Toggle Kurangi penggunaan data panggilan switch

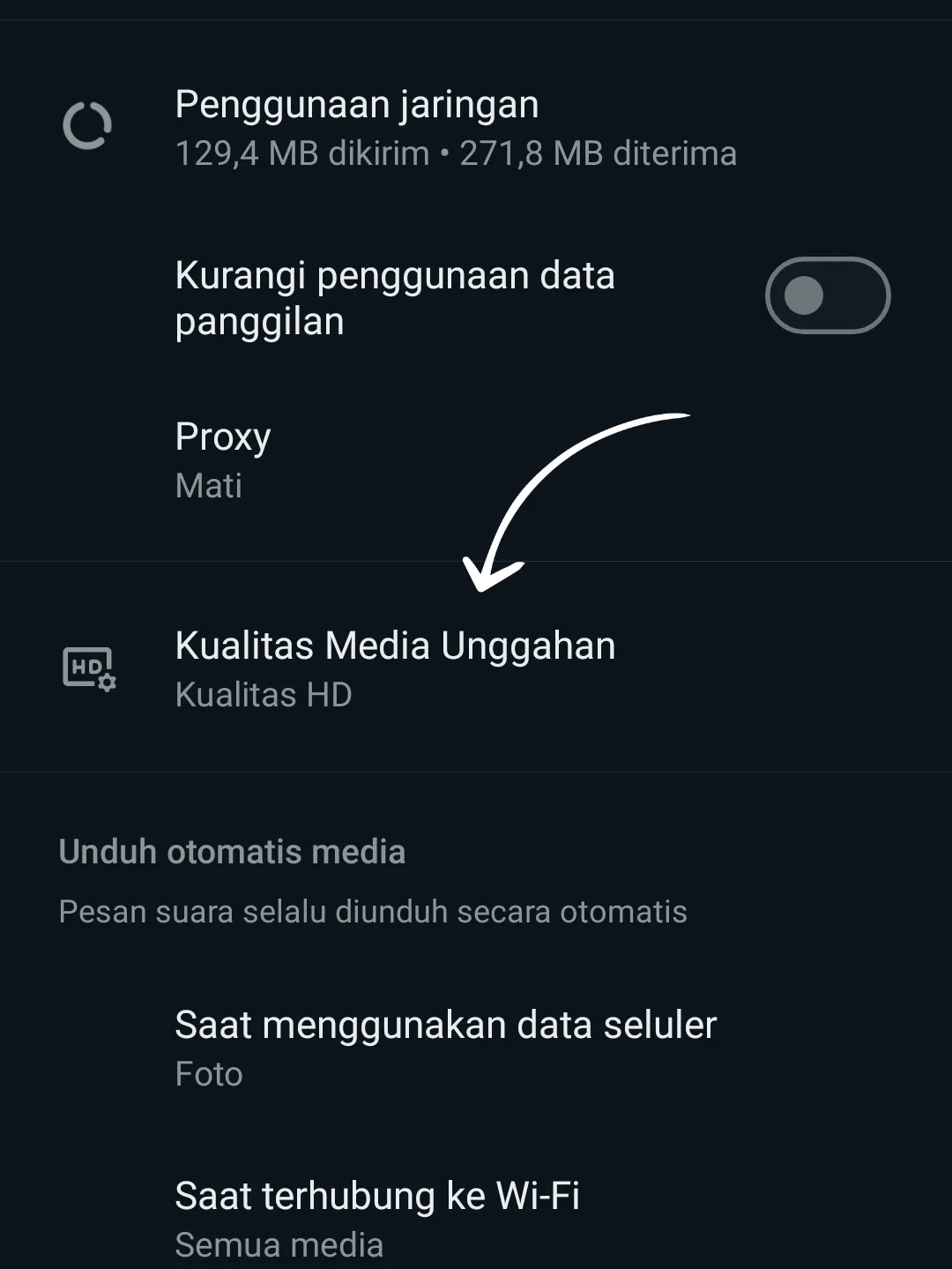click(827, 295)
